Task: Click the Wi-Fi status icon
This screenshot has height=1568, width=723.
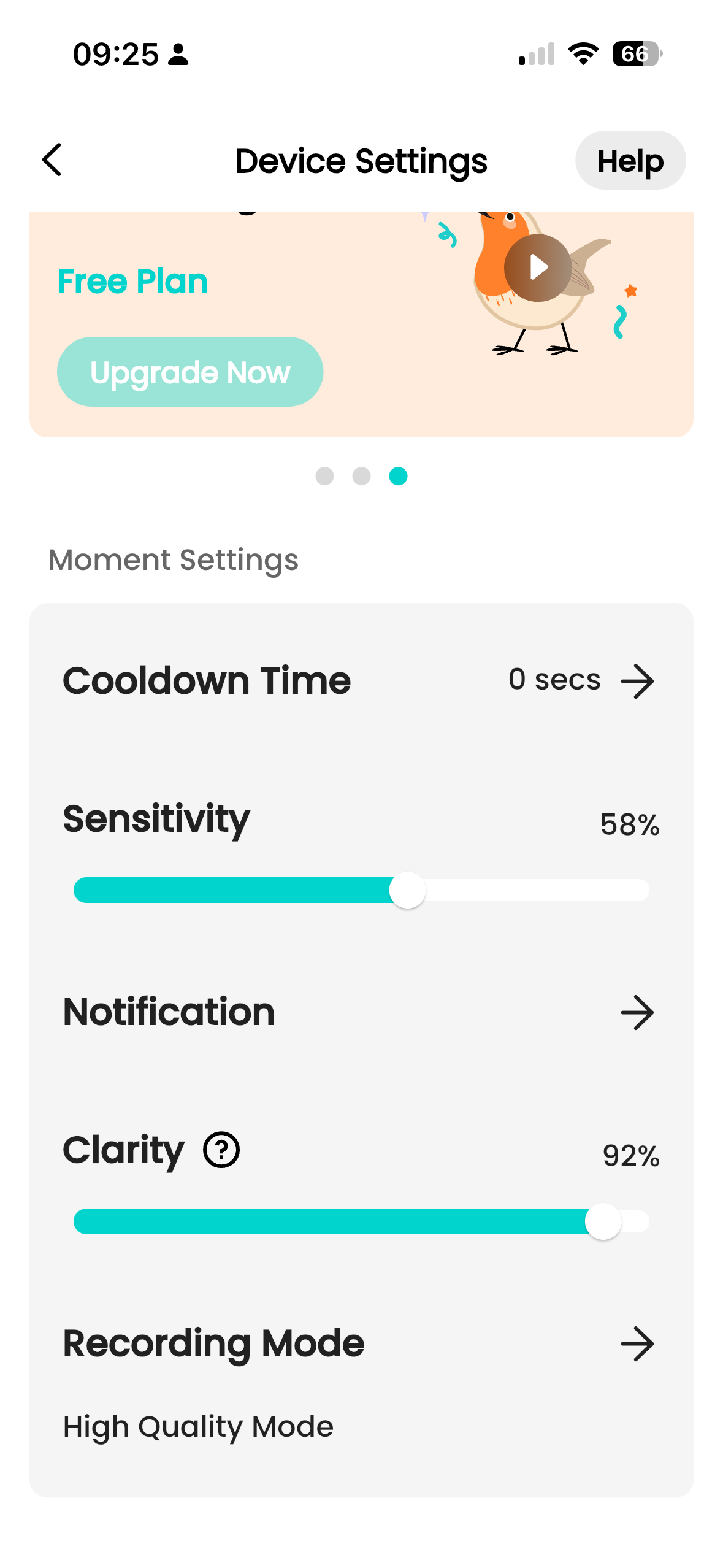Action: click(x=582, y=55)
